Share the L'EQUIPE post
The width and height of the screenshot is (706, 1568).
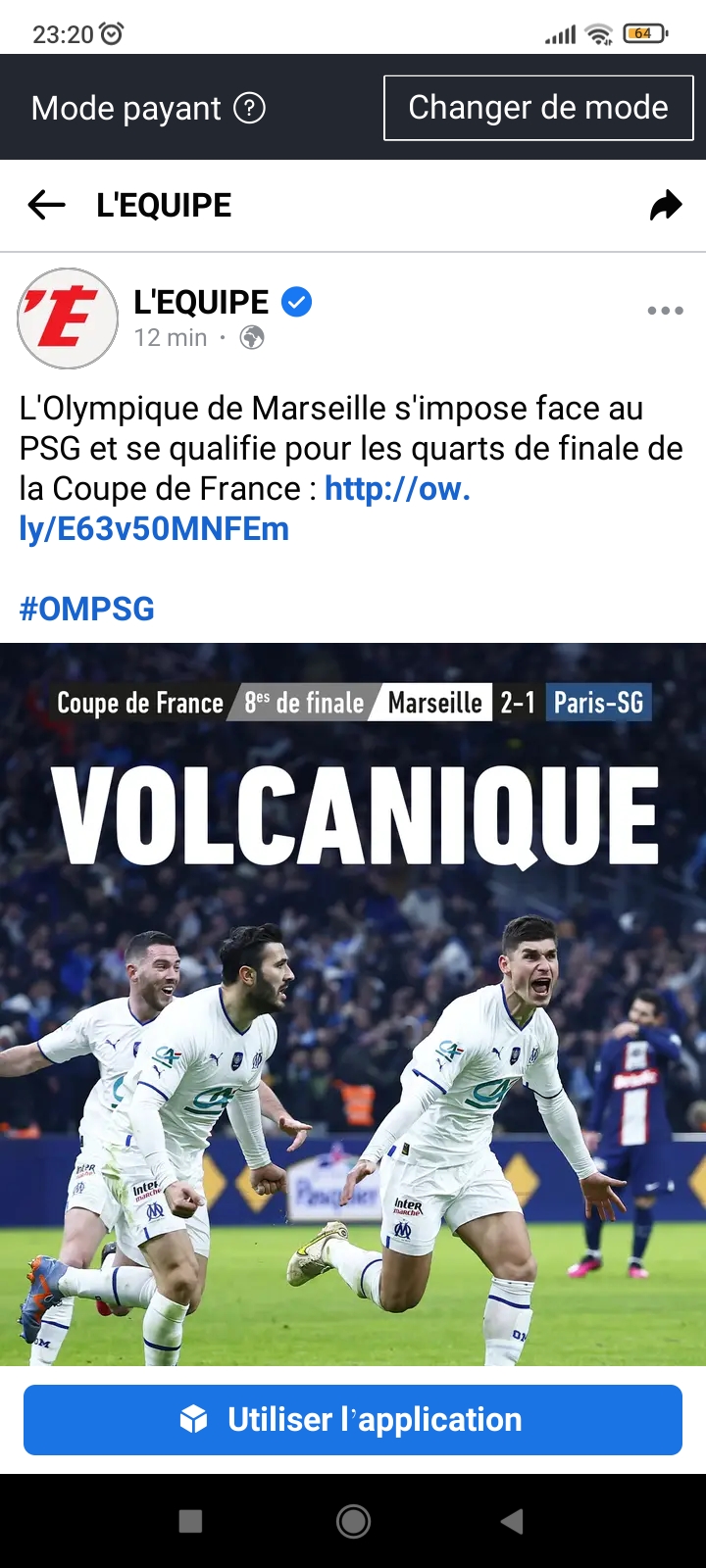pyautogui.click(x=666, y=205)
